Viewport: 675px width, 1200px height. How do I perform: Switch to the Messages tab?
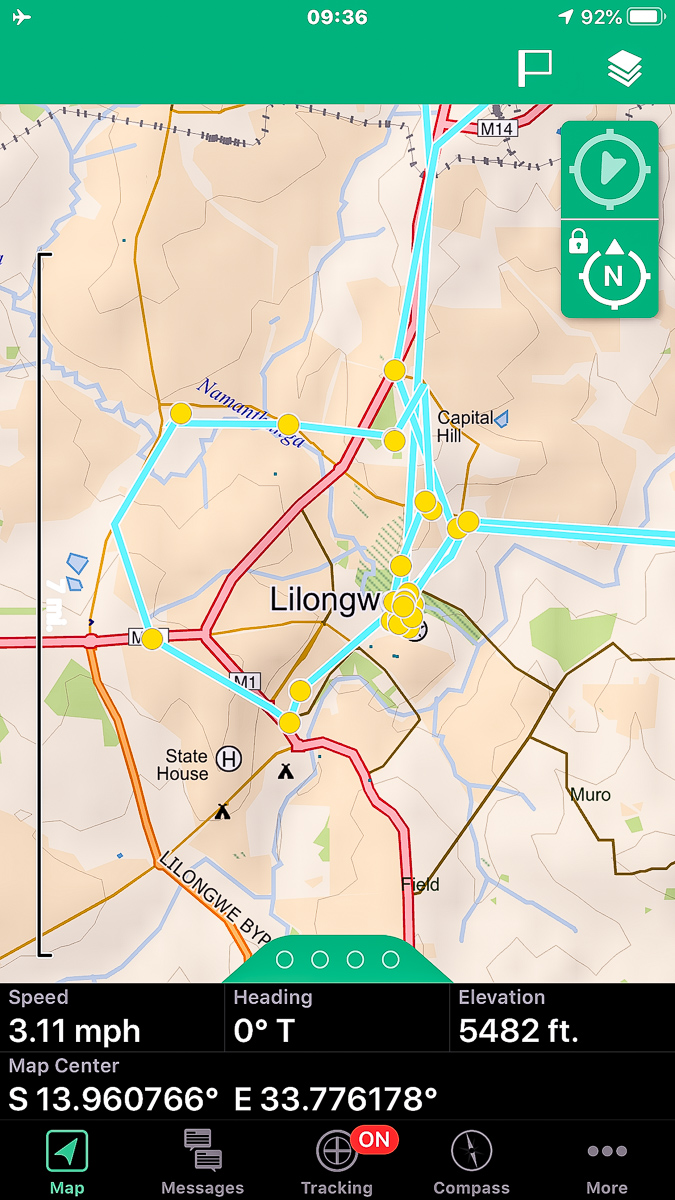click(x=203, y=1160)
